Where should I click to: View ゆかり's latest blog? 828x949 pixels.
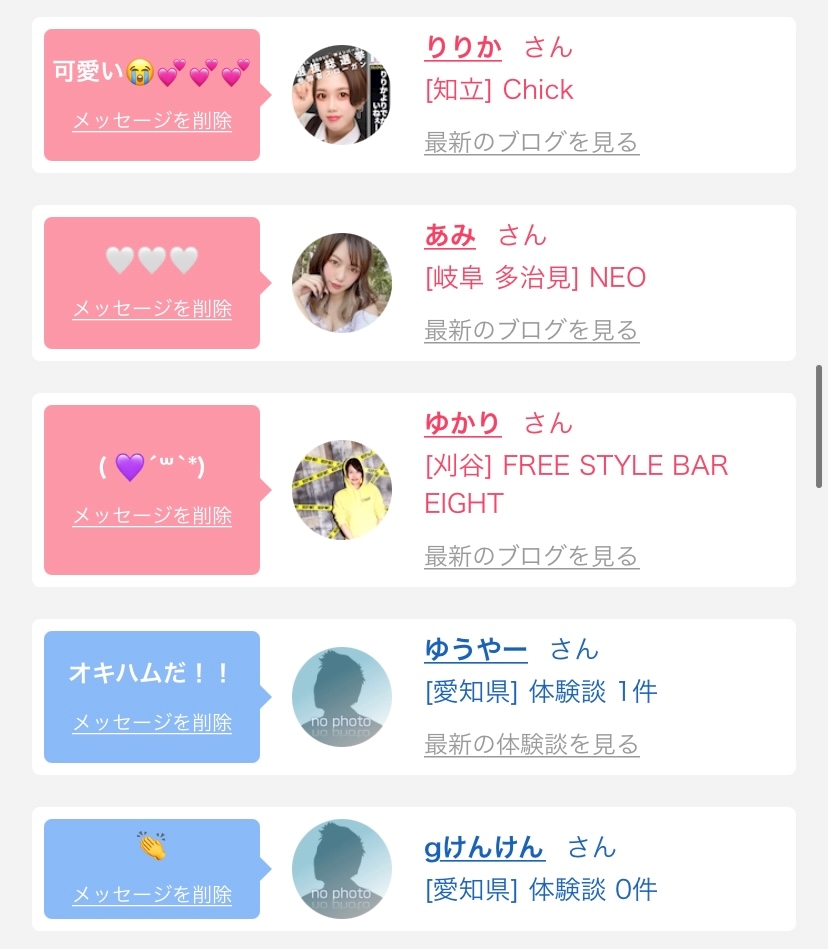[x=531, y=556]
